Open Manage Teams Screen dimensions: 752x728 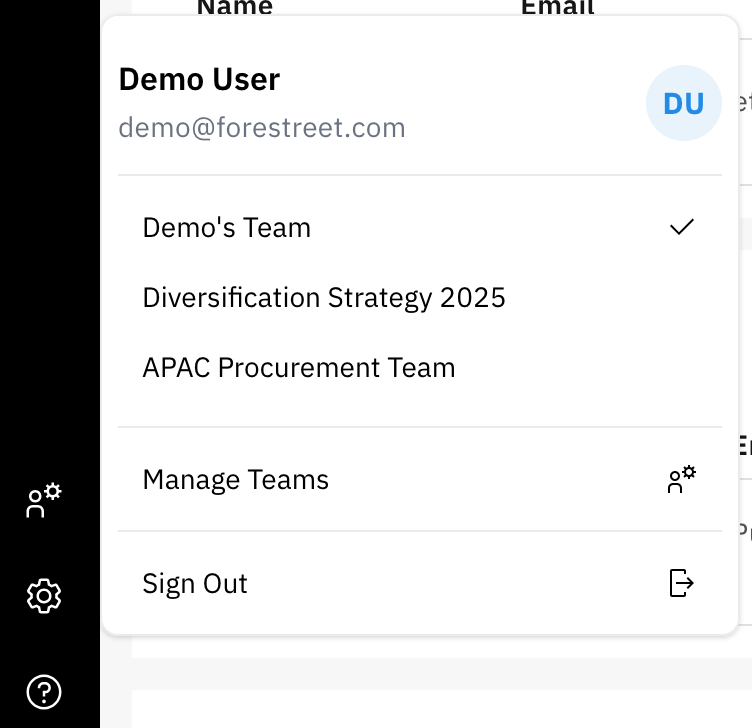236,480
